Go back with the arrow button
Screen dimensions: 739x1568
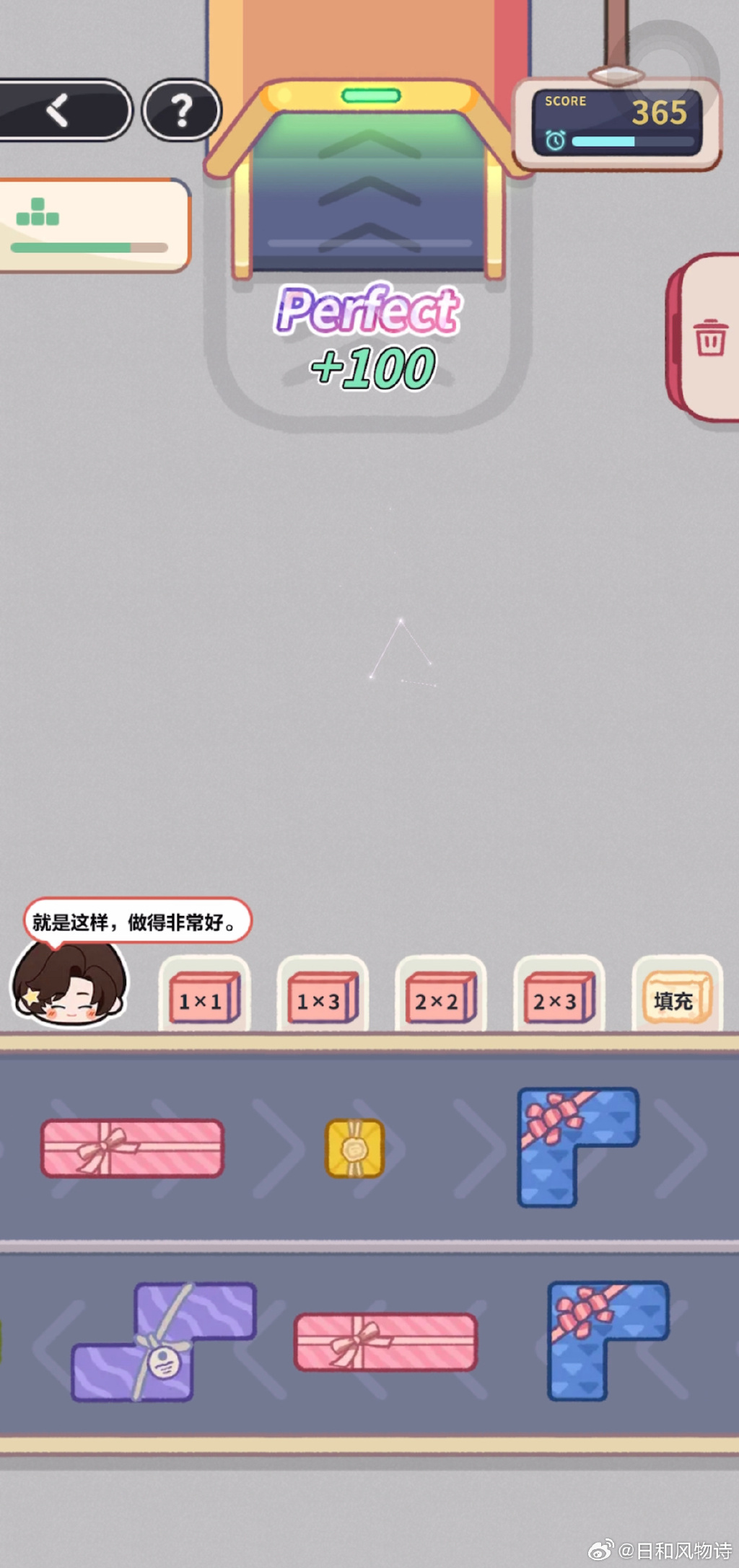pyautogui.click(x=59, y=110)
